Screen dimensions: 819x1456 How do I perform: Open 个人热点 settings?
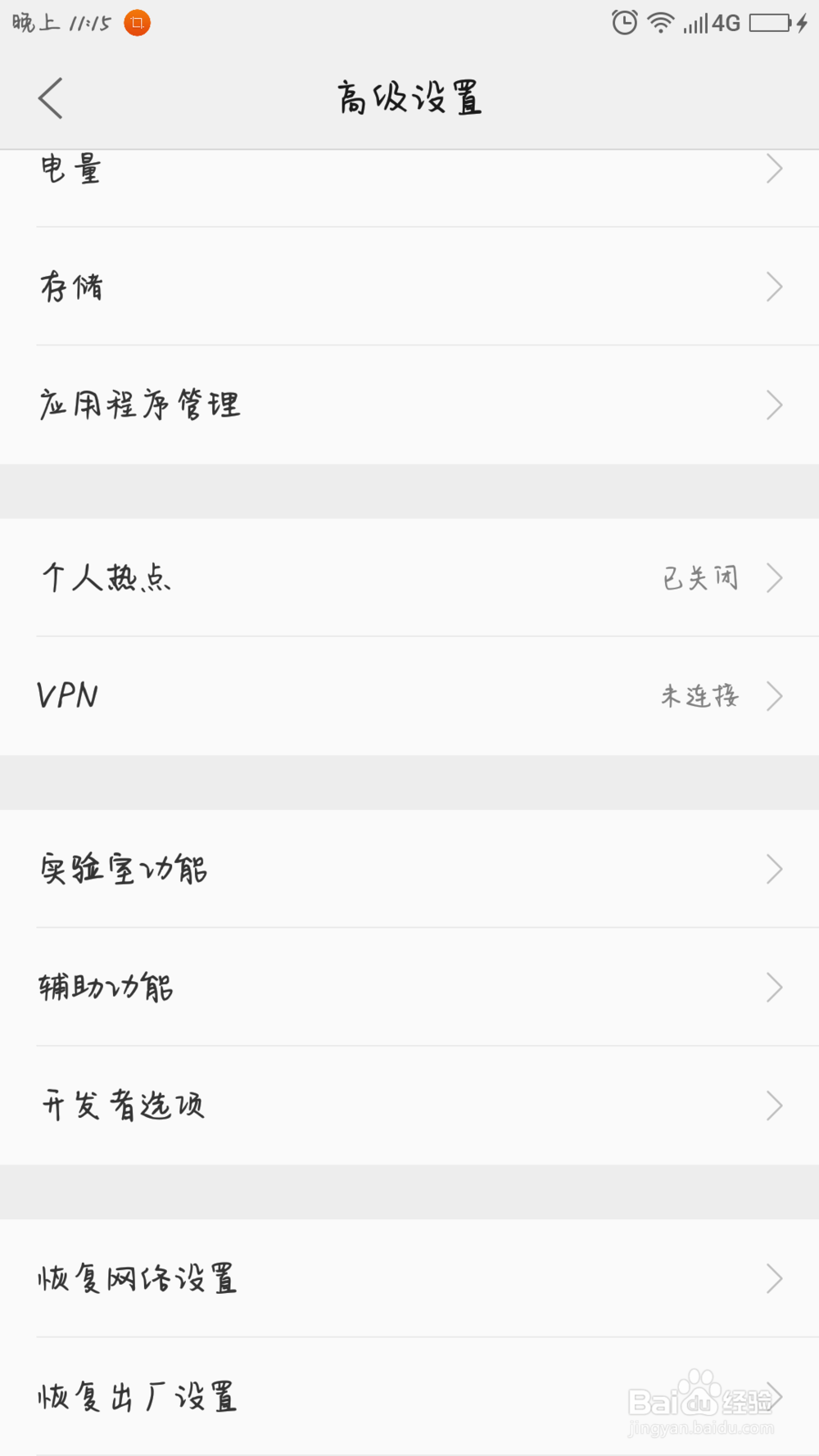[x=409, y=577]
